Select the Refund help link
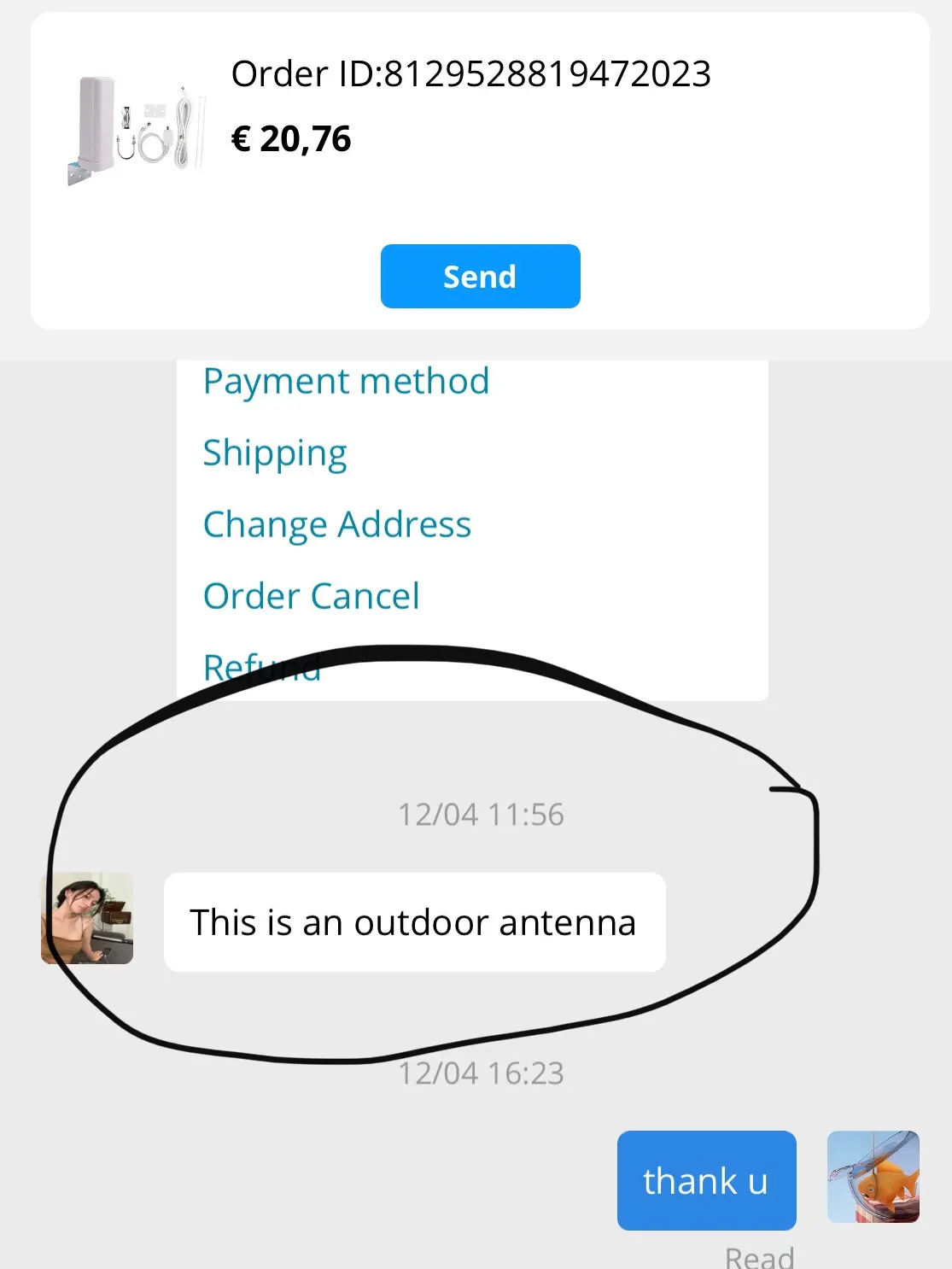 point(261,668)
